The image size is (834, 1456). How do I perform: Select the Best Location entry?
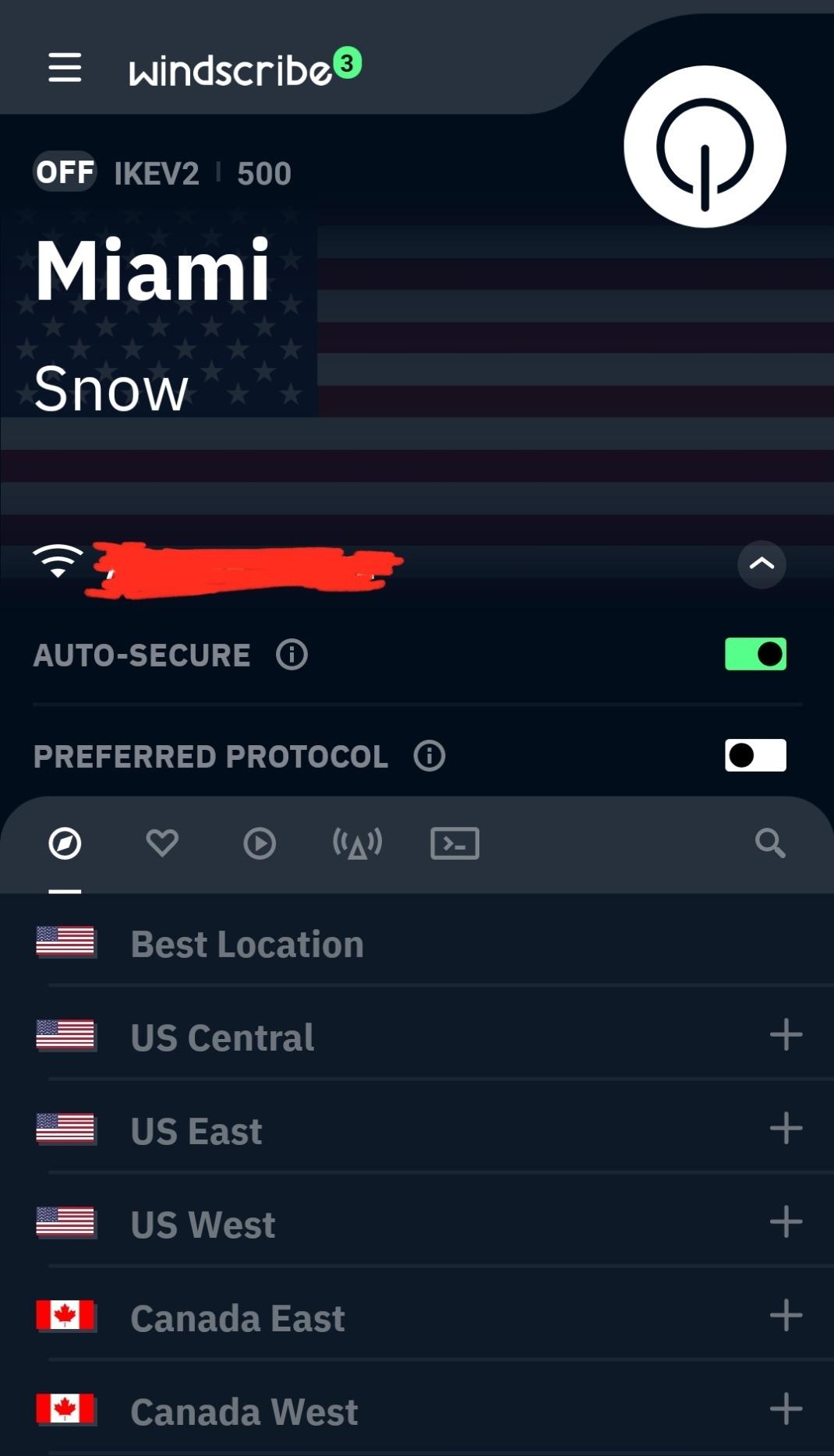coord(246,943)
